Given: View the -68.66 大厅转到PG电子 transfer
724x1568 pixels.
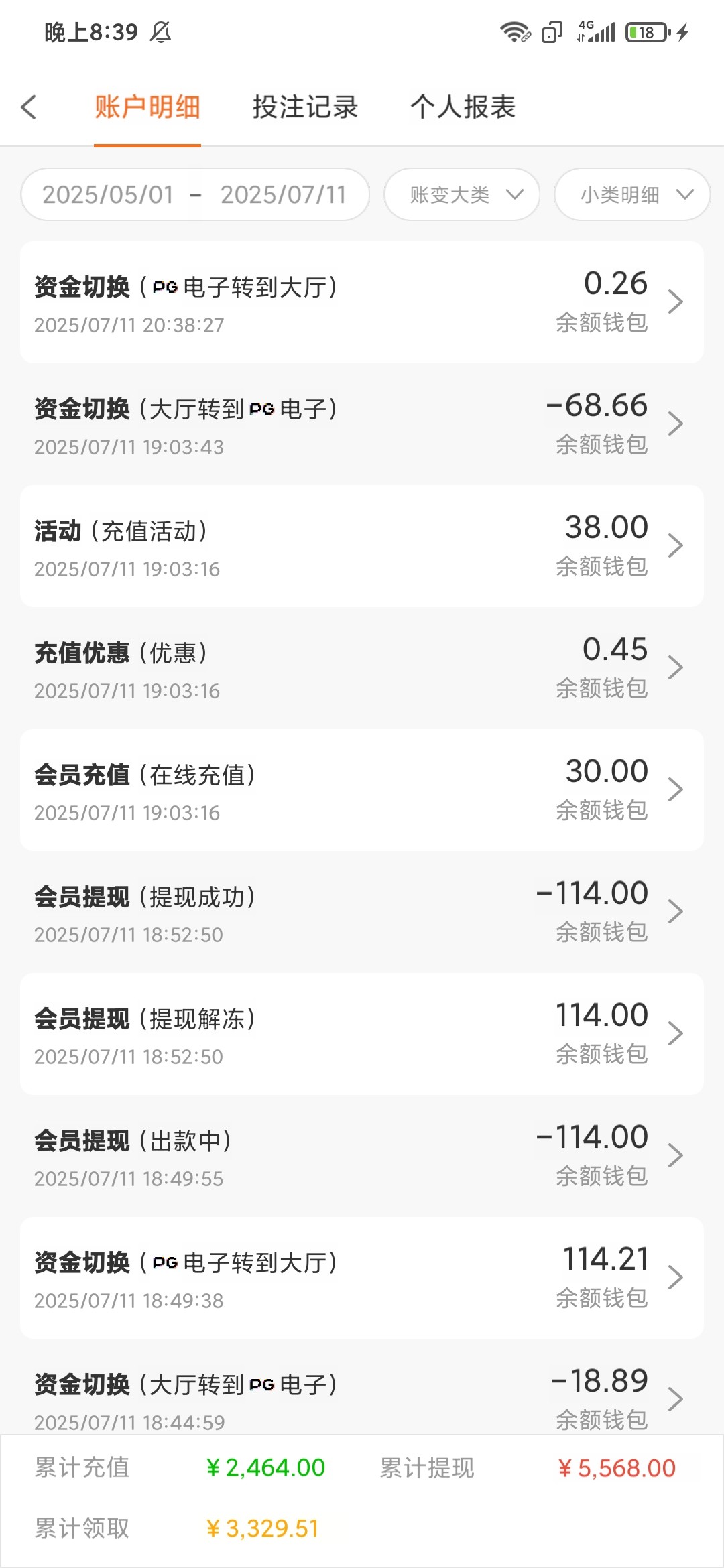Looking at the screenshot, I should pyautogui.click(x=362, y=424).
